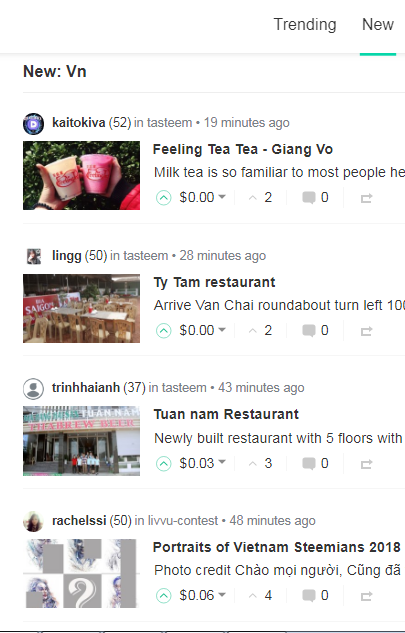The width and height of the screenshot is (405, 633).
Task: Open the Ty Tam restaurant thumbnail
Action: 82,308
